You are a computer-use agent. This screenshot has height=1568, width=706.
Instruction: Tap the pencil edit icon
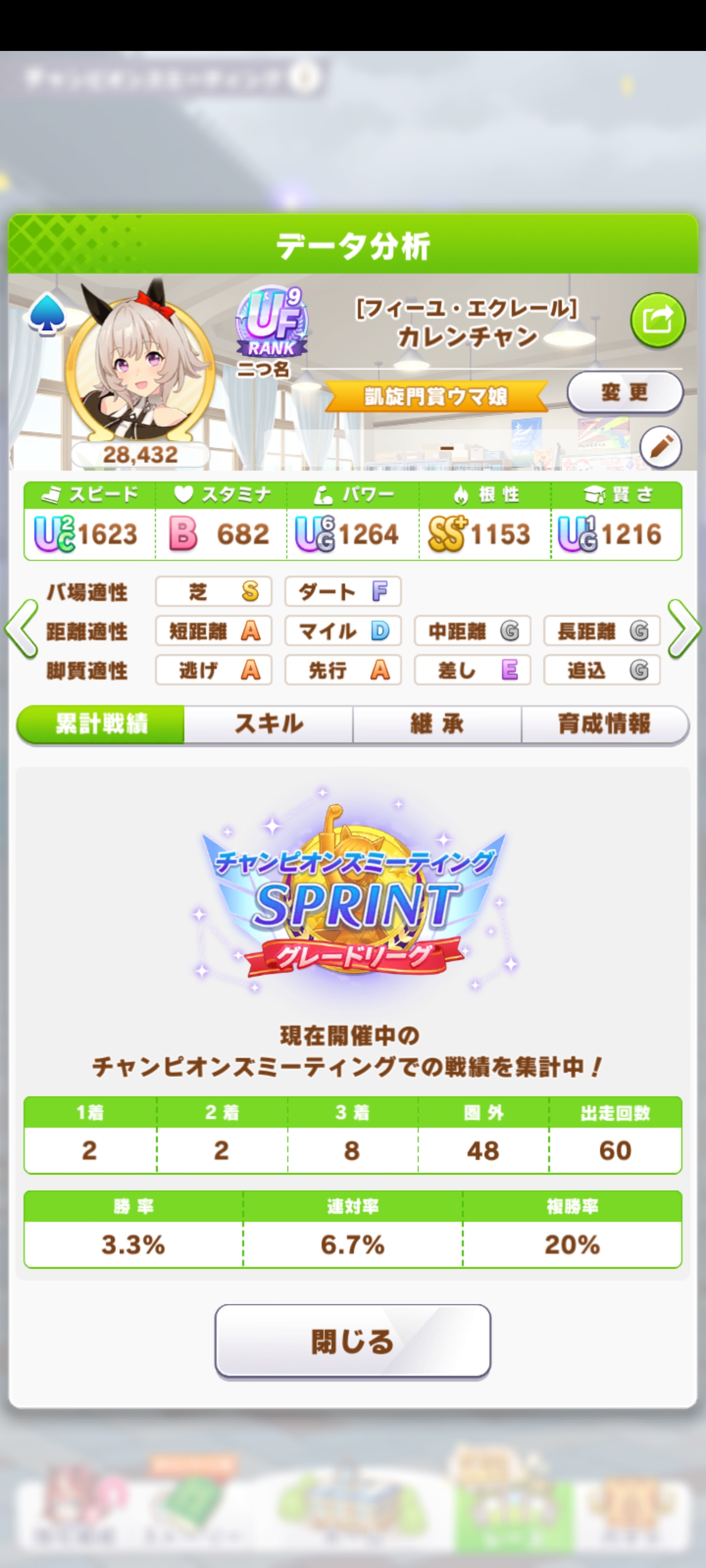pos(660,447)
